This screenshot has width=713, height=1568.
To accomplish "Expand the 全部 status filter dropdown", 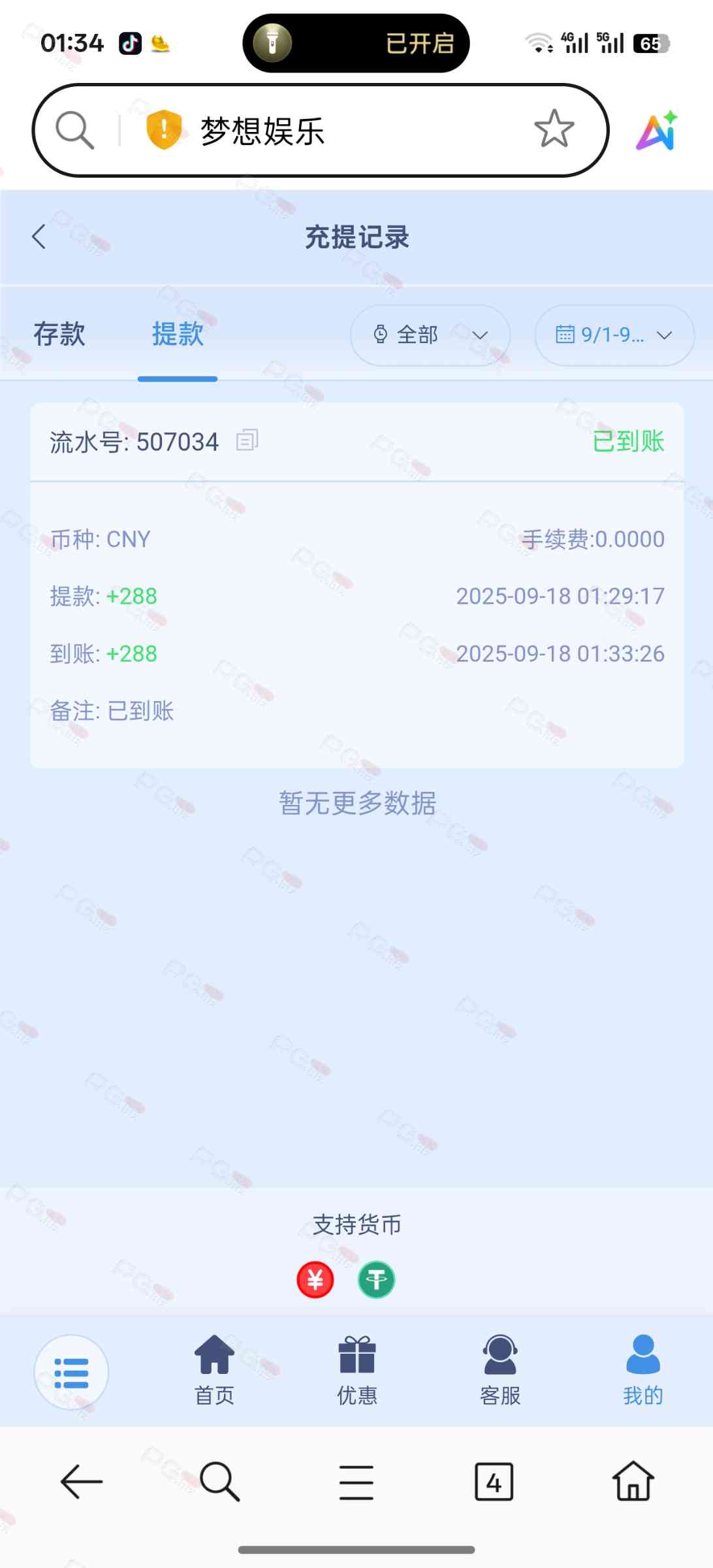I will click(x=430, y=335).
